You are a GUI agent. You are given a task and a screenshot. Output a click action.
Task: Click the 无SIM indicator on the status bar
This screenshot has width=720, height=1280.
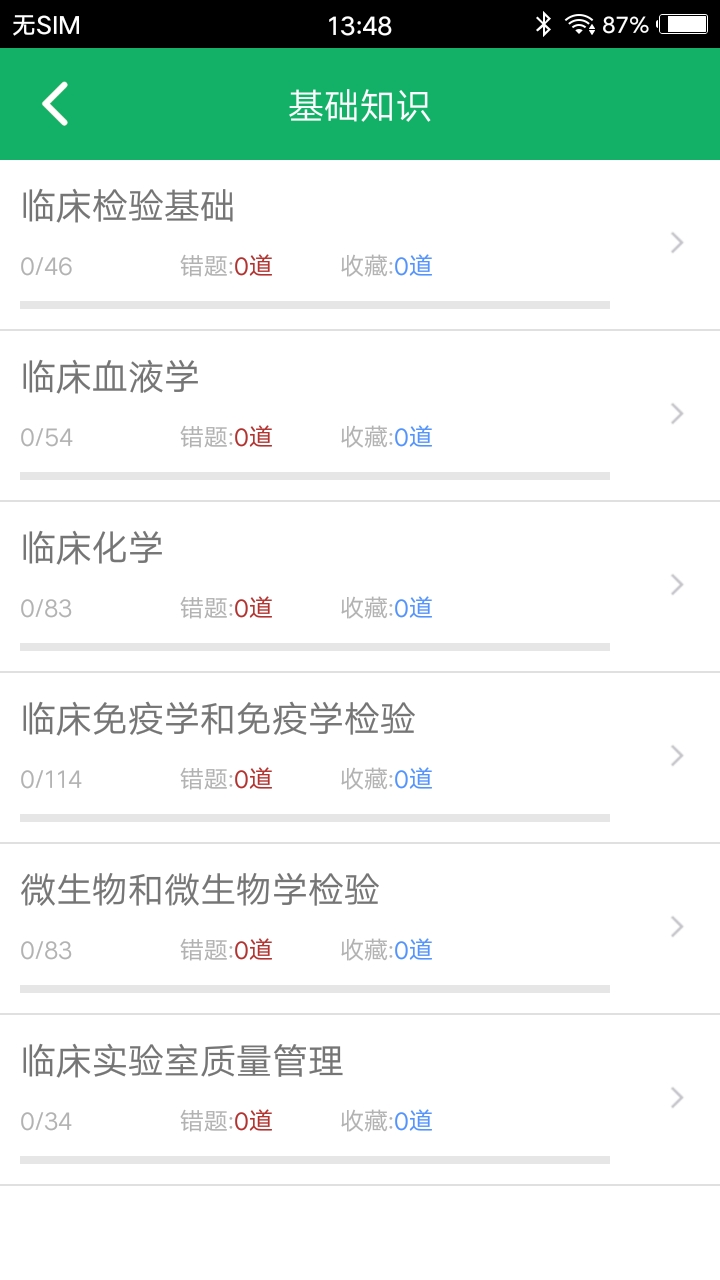pos(40,24)
